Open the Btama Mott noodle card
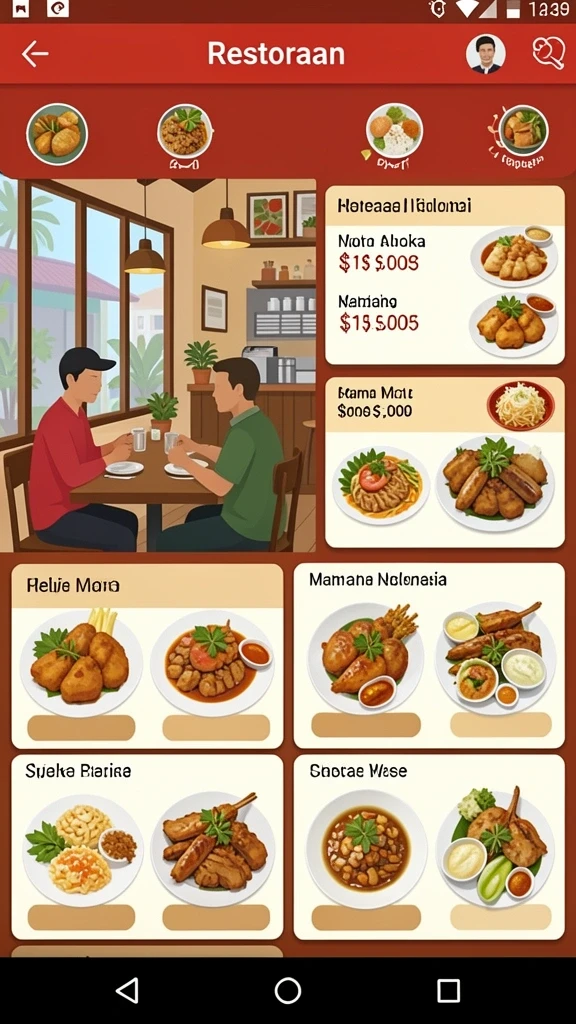Image resolution: width=576 pixels, height=1024 pixels. click(445, 462)
